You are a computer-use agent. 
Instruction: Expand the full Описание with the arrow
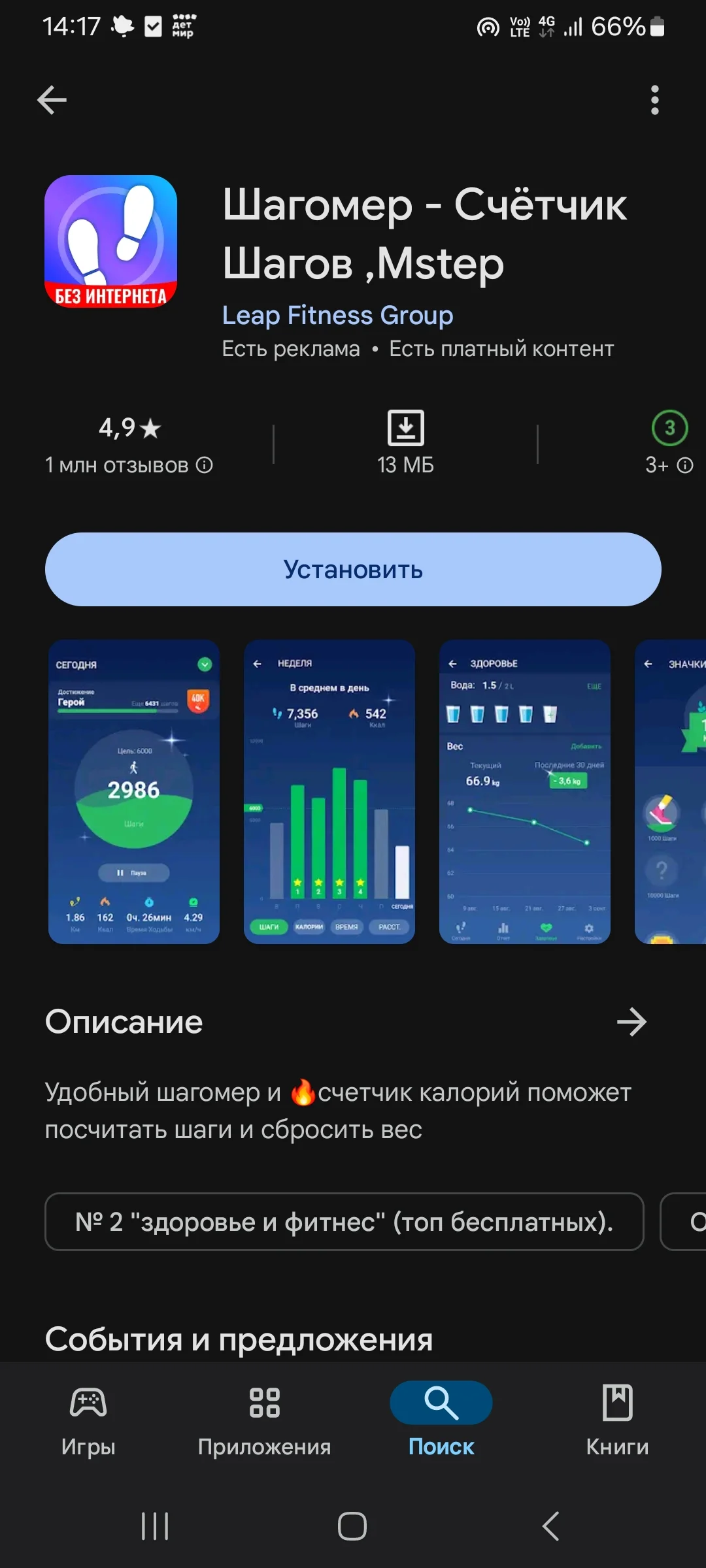click(x=631, y=1021)
